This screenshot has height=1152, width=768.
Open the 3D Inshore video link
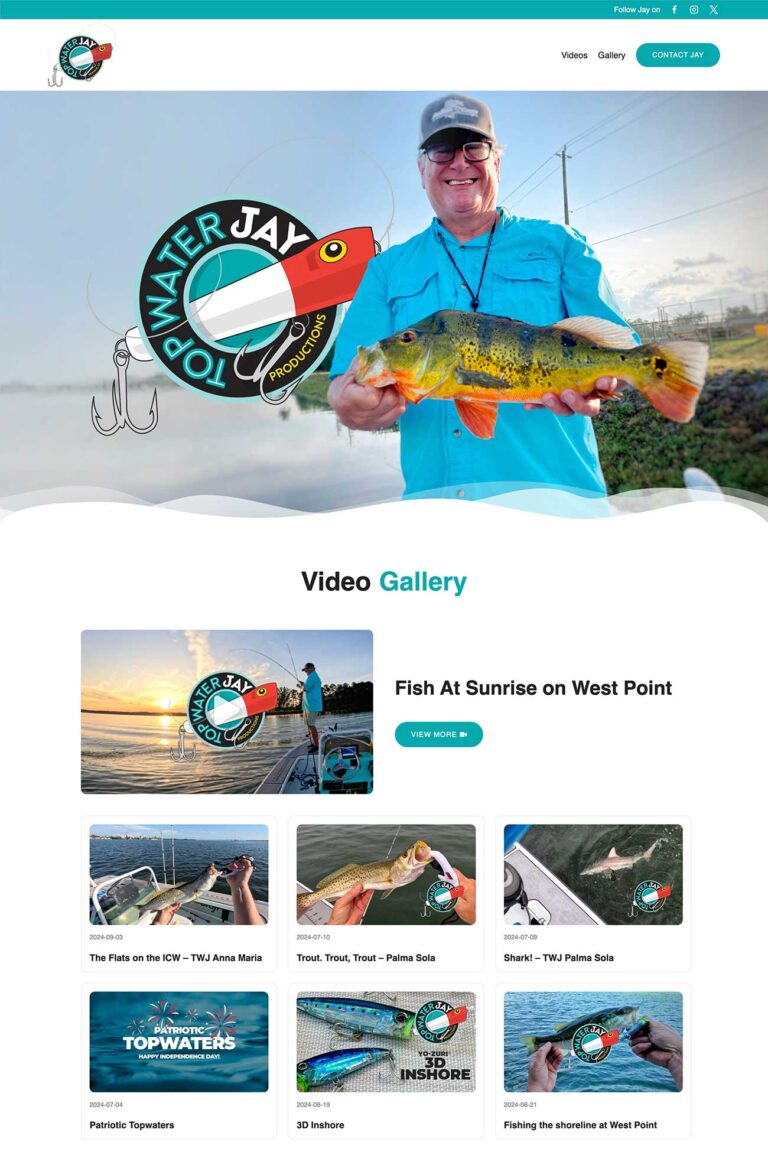click(319, 1125)
